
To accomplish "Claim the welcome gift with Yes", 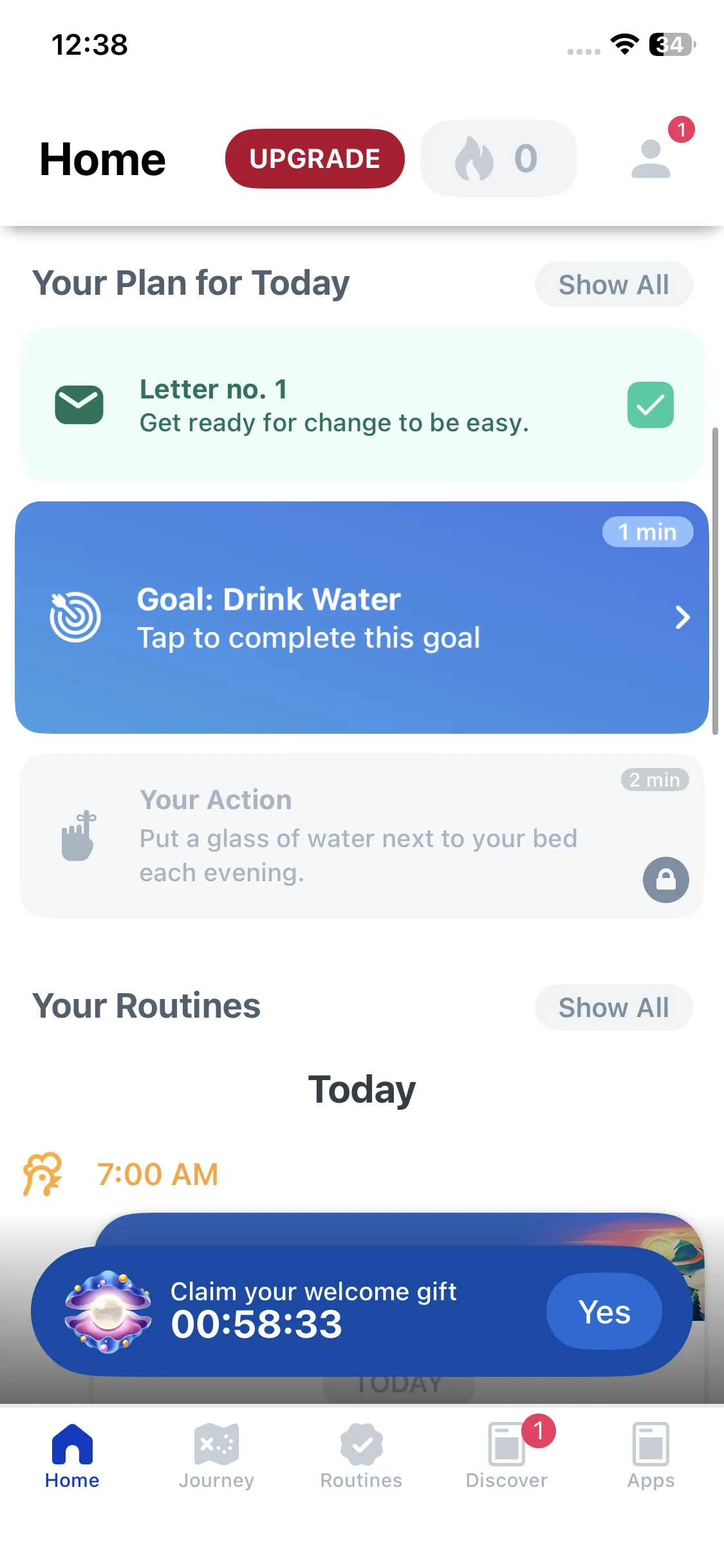I will 604,1311.
